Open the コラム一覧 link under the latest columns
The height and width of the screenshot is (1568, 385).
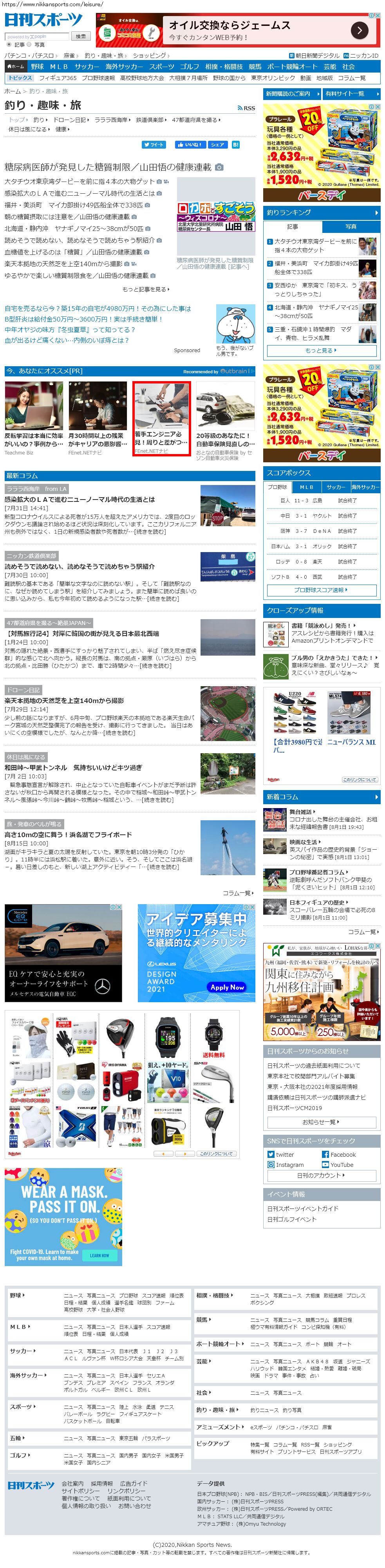click(238, 893)
